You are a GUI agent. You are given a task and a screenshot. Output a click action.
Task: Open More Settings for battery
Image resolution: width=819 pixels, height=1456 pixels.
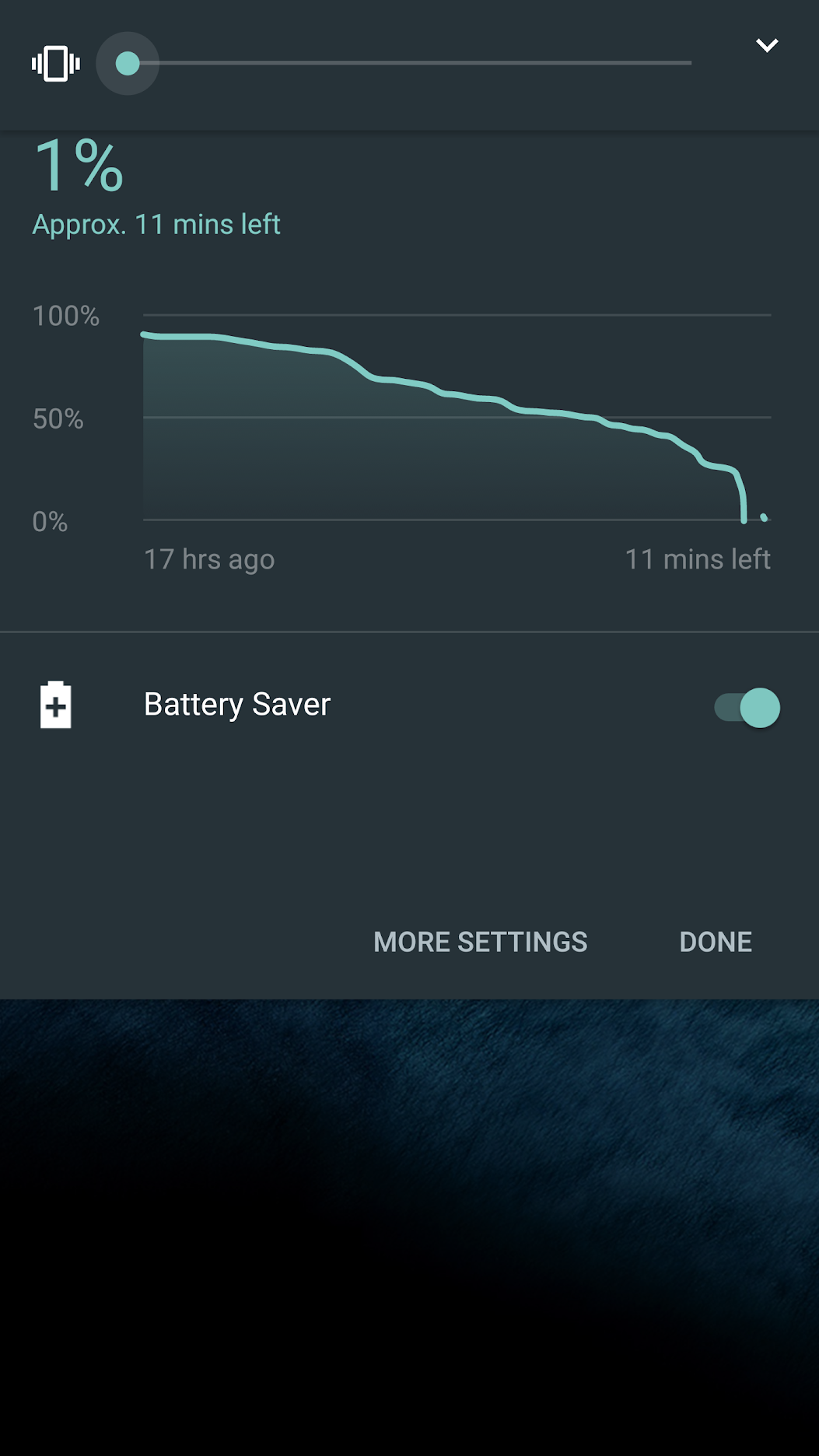[x=480, y=942]
